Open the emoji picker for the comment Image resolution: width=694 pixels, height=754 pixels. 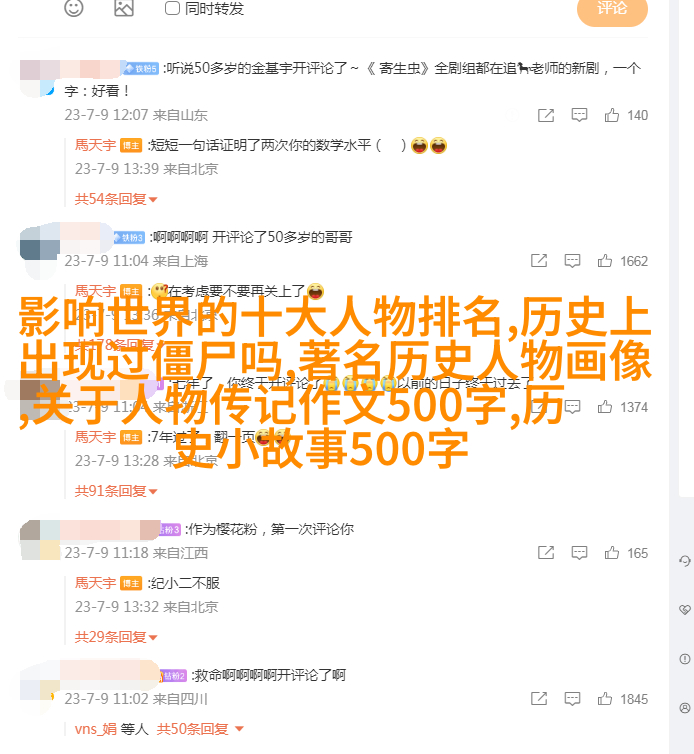[74, 8]
